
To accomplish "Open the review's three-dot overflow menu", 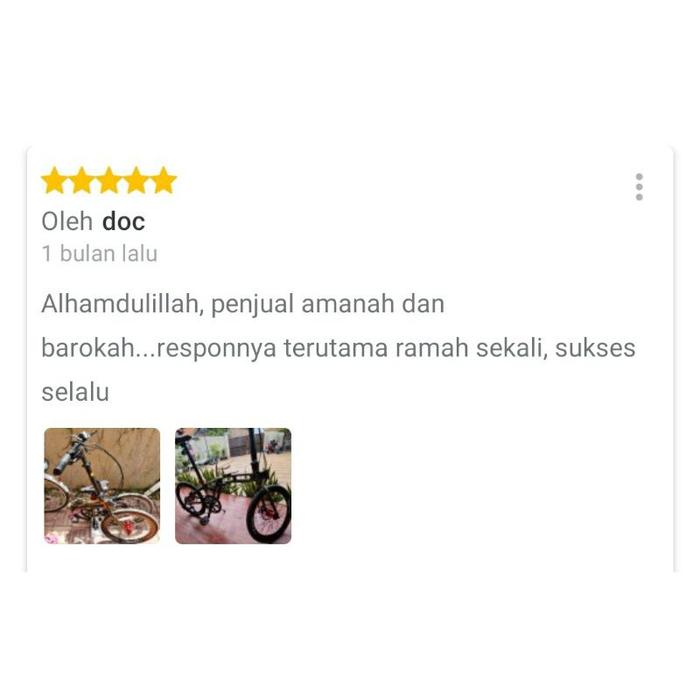I will pyautogui.click(x=639, y=187).
